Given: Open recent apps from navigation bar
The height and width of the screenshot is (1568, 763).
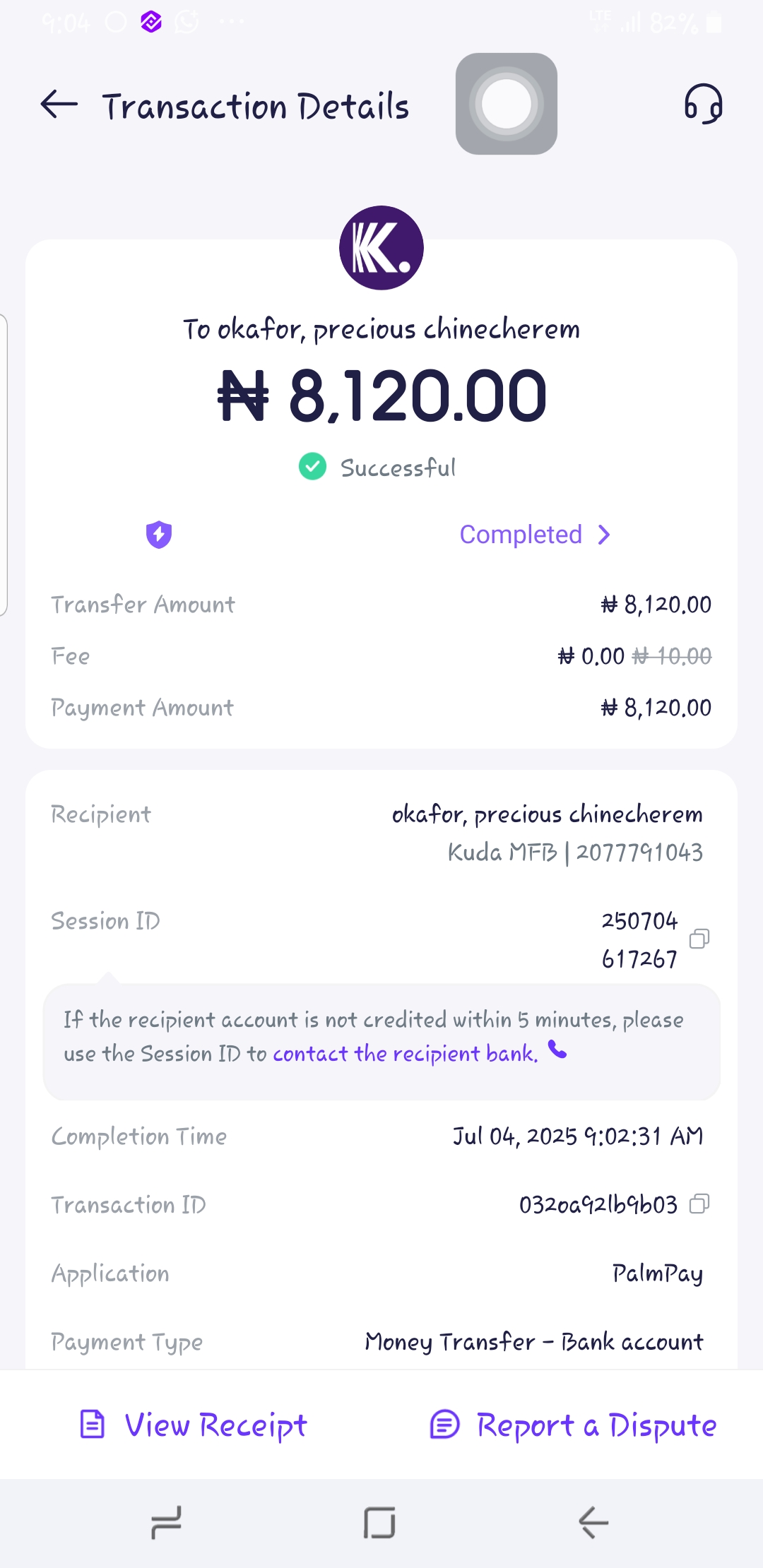Looking at the screenshot, I should [167, 1522].
